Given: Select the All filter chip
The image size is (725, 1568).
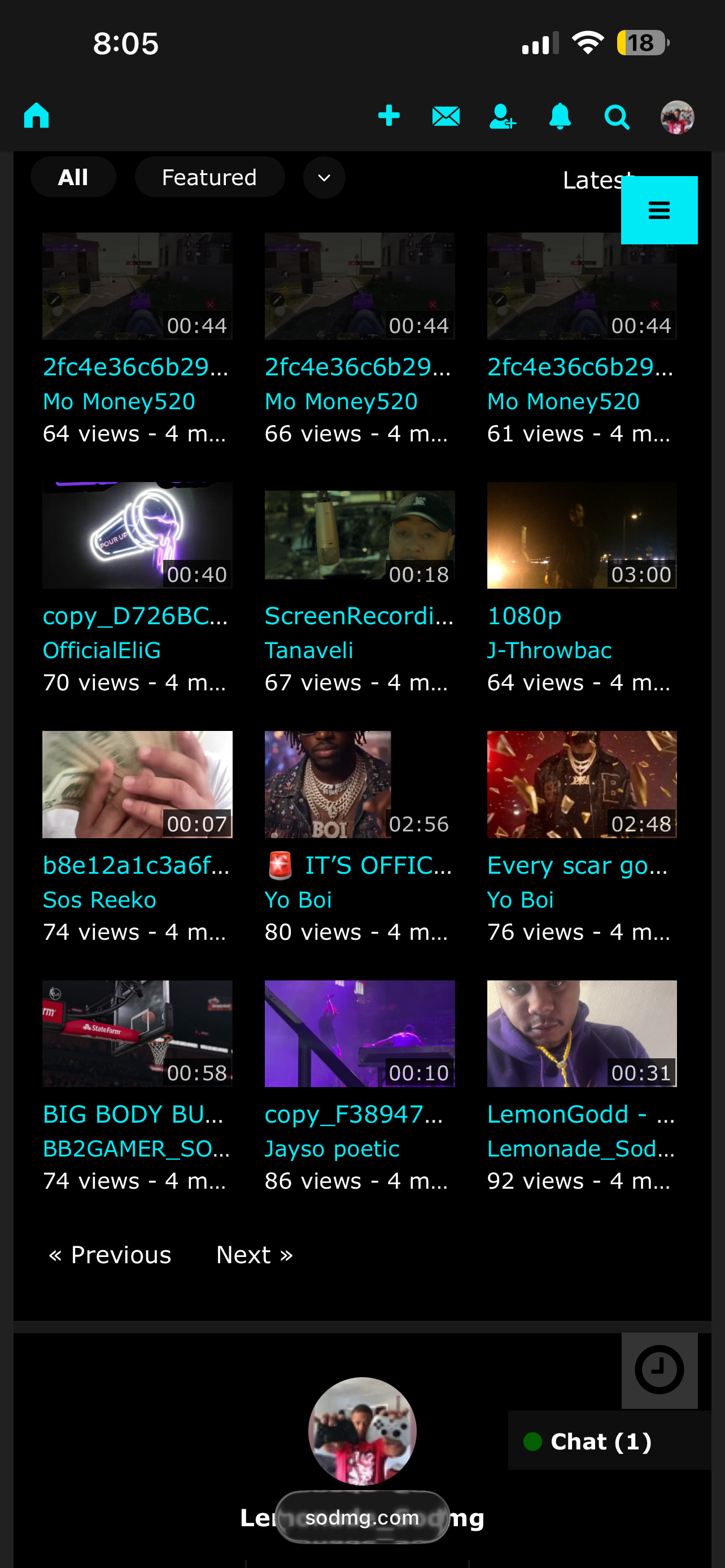Looking at the screenshot, I should 73,177.
